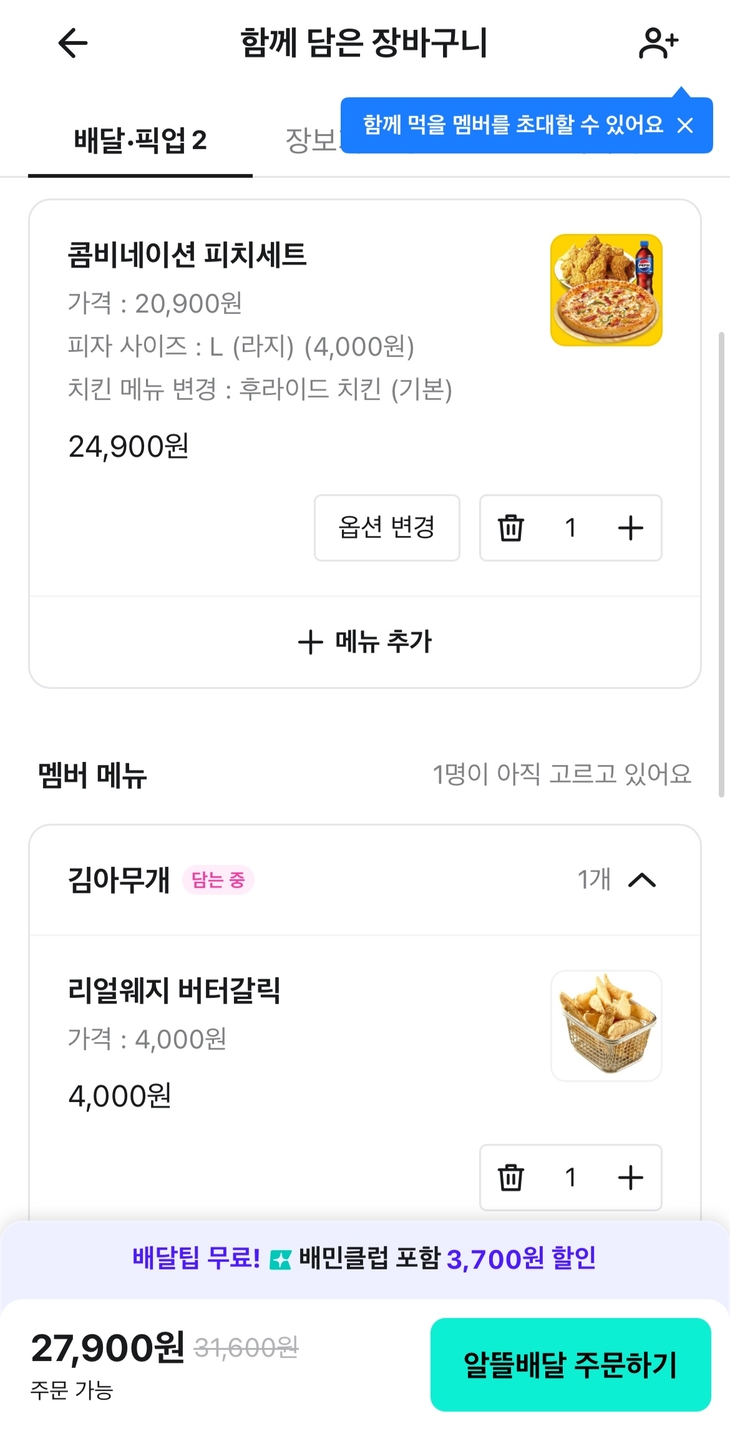
Task: View the pizza set thumbnail image
Action: pyautogui.click(x=606, y=289)
